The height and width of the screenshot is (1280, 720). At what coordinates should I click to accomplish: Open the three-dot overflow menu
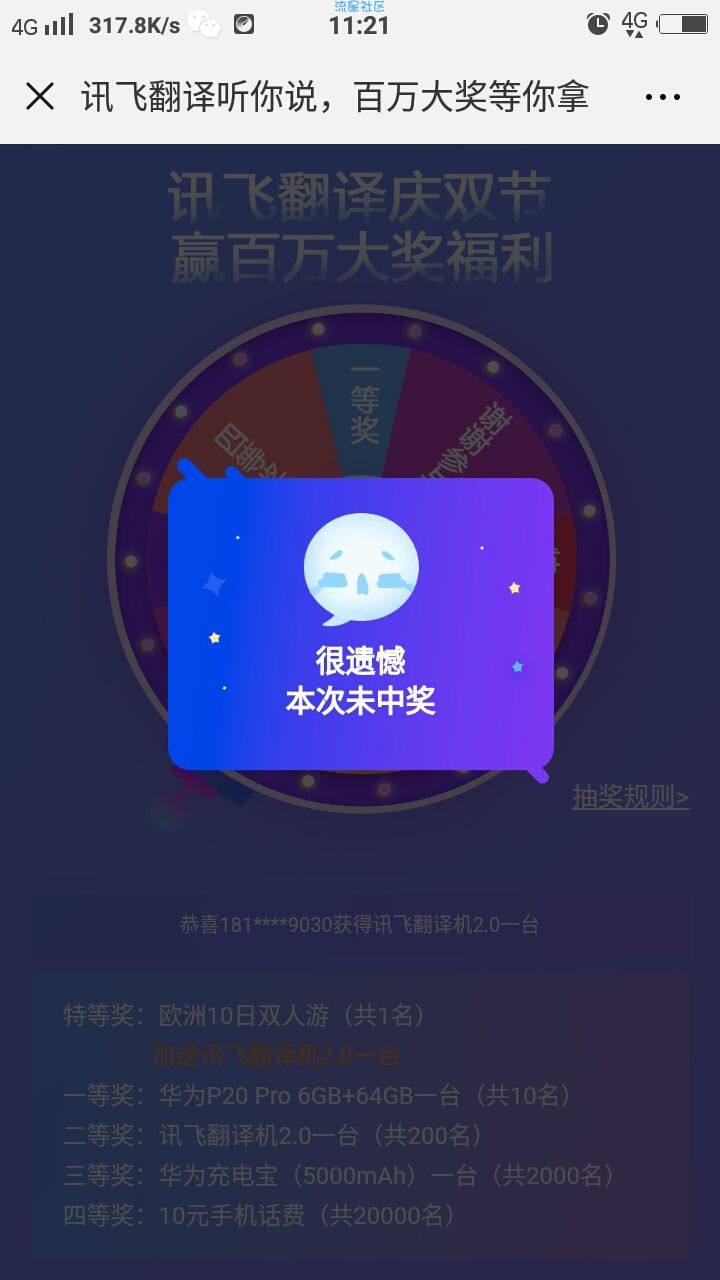(662, 97)
